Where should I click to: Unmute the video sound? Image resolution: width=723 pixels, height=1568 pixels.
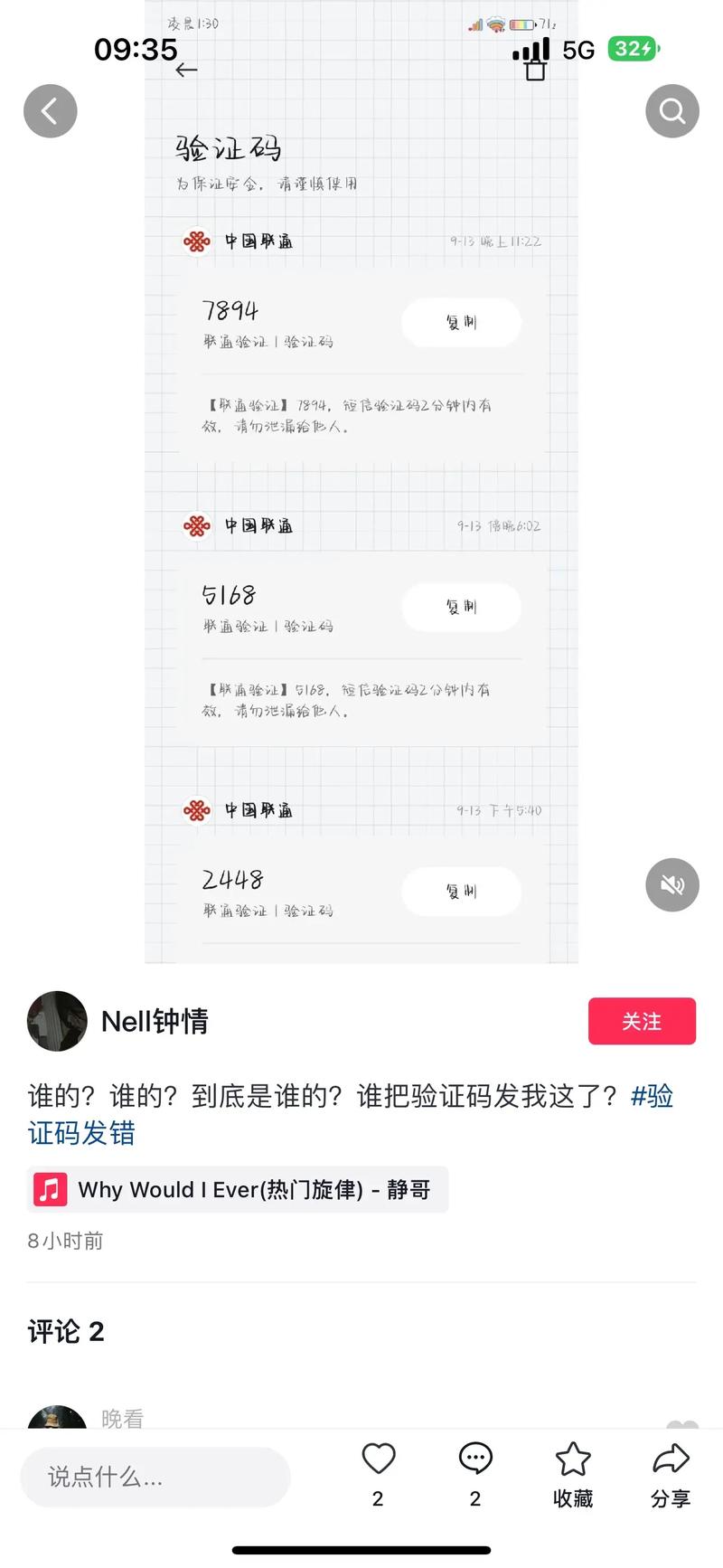click(671, 884)
